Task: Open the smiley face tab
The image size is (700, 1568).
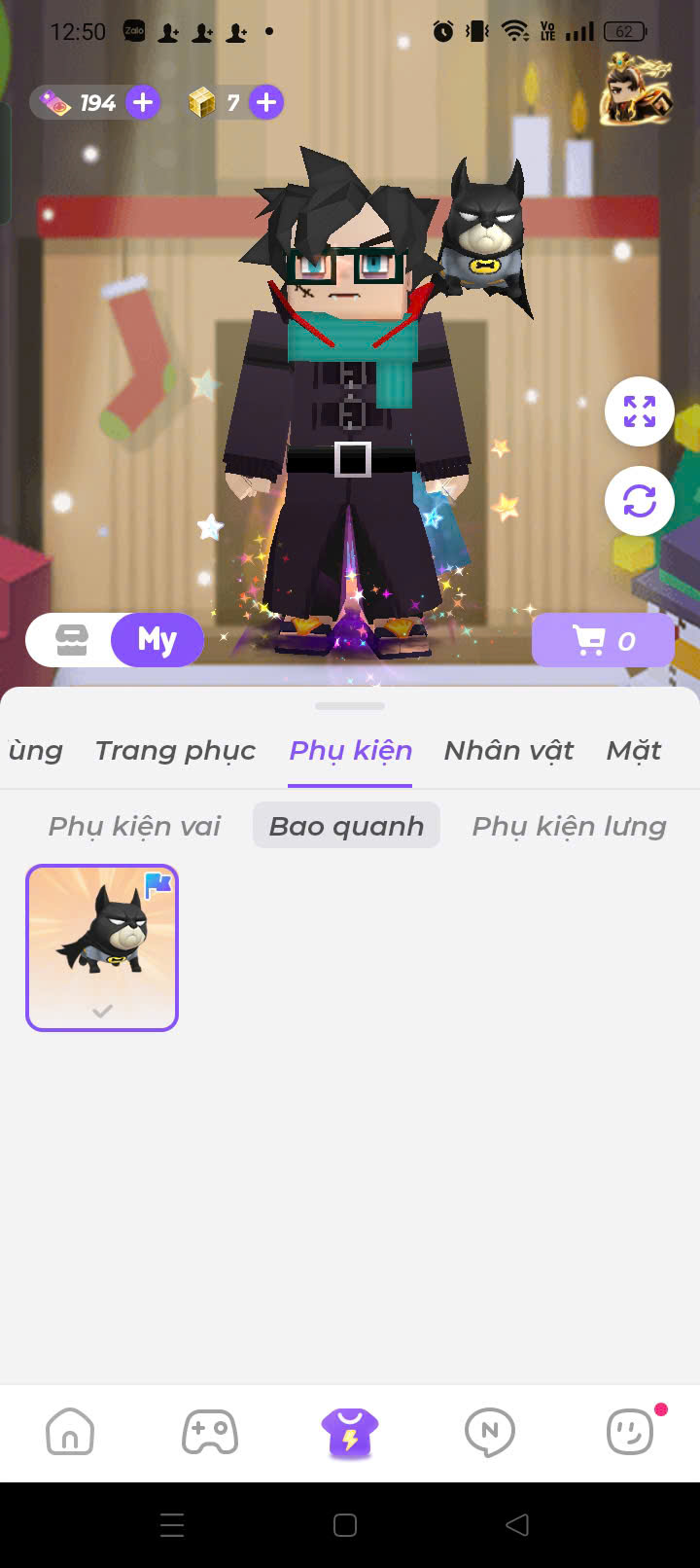Action: point(631,1432)
